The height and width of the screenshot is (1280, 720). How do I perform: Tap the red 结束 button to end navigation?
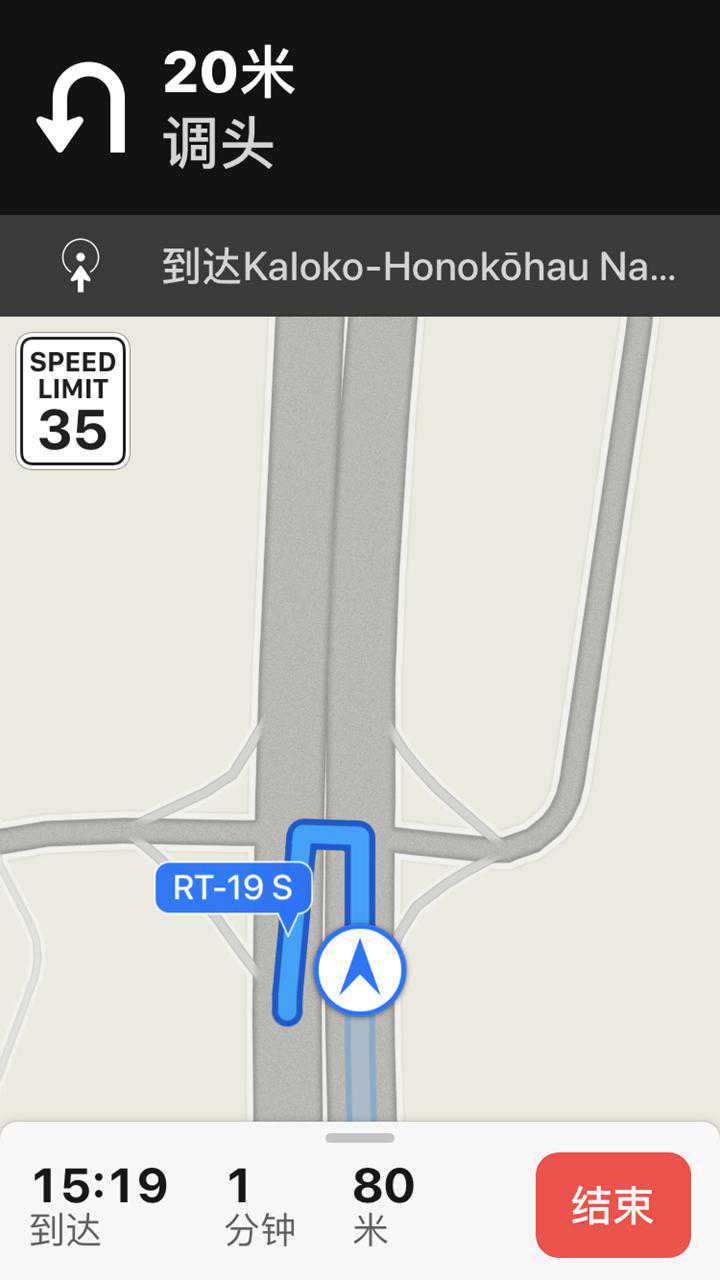tap(613, 1205)
